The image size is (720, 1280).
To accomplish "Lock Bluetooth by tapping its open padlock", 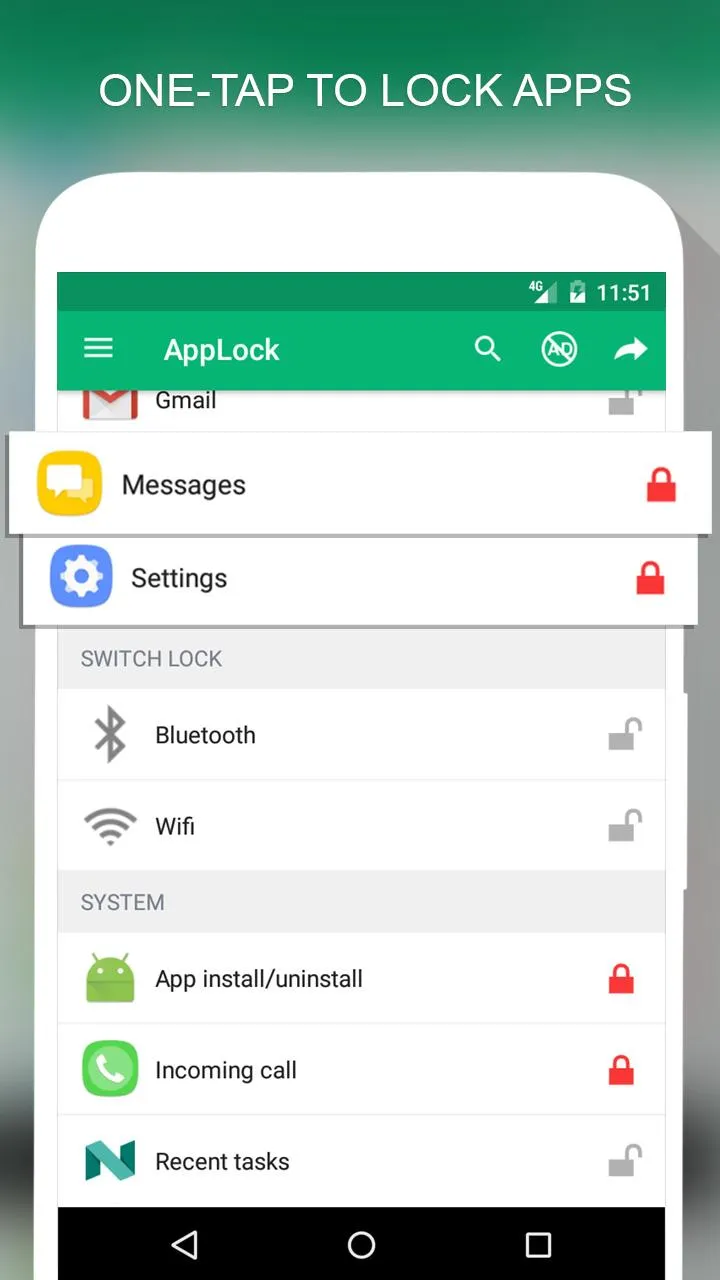I will click(x=625, y=734).
